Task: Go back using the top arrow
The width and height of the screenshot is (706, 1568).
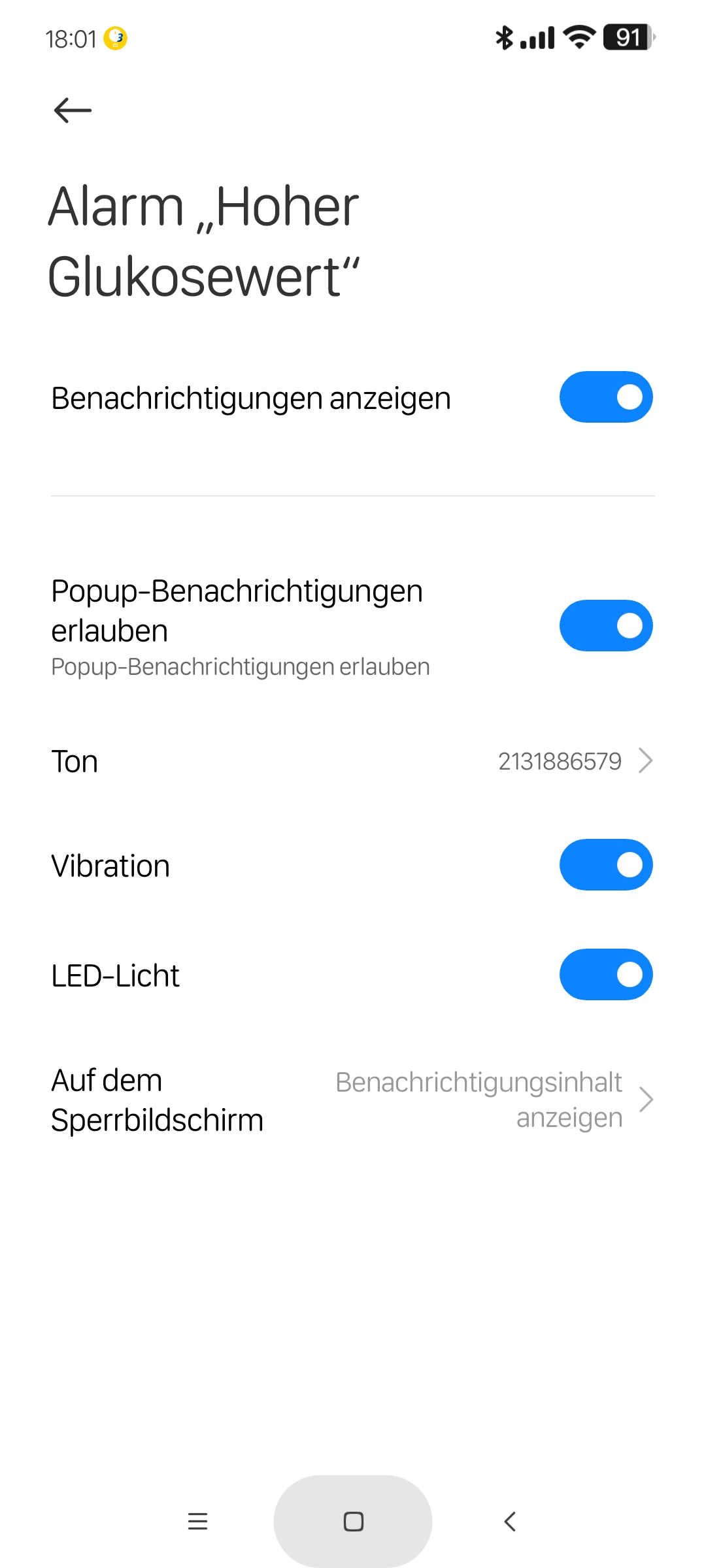Action: click(73, 110)
